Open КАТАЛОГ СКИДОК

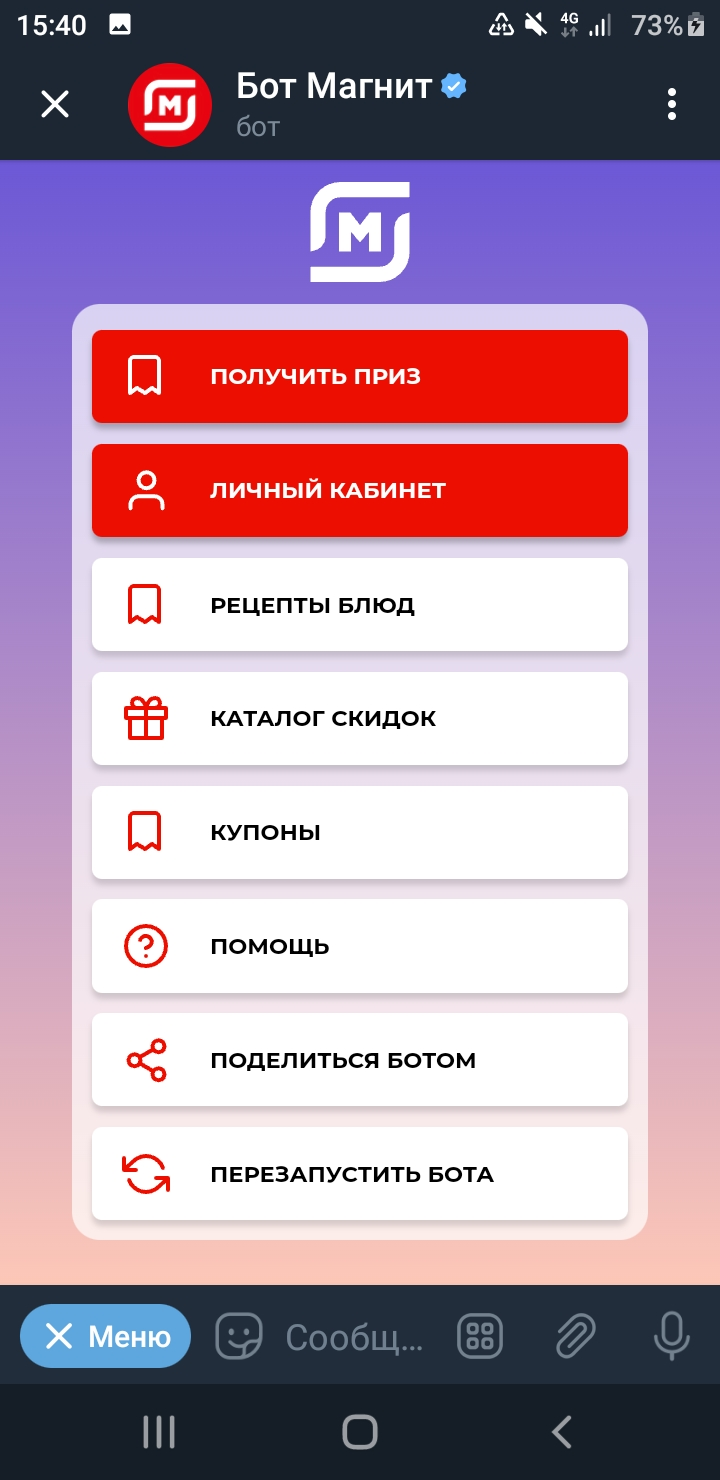tap(360, 719)
